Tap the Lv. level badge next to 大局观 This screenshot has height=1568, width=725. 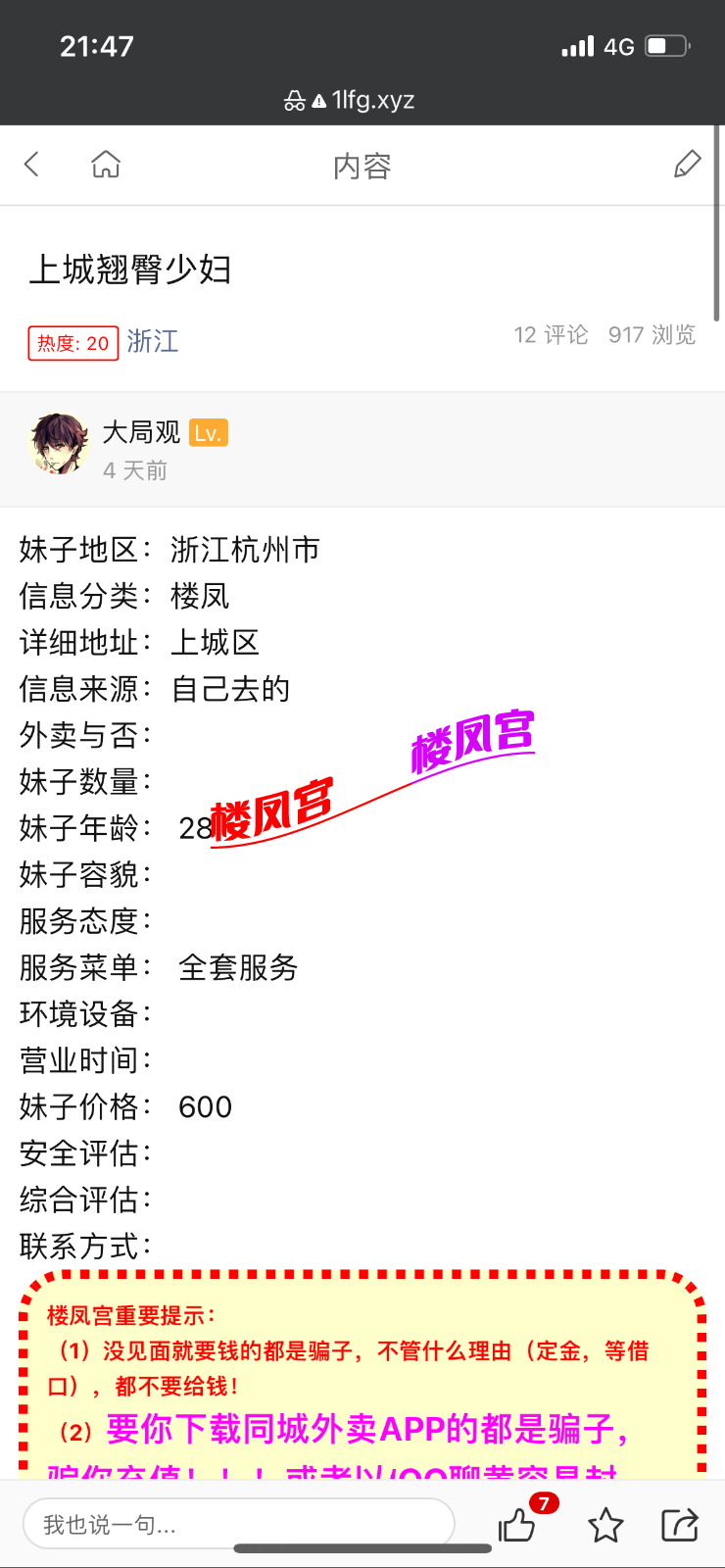click(x=209, y=431)
